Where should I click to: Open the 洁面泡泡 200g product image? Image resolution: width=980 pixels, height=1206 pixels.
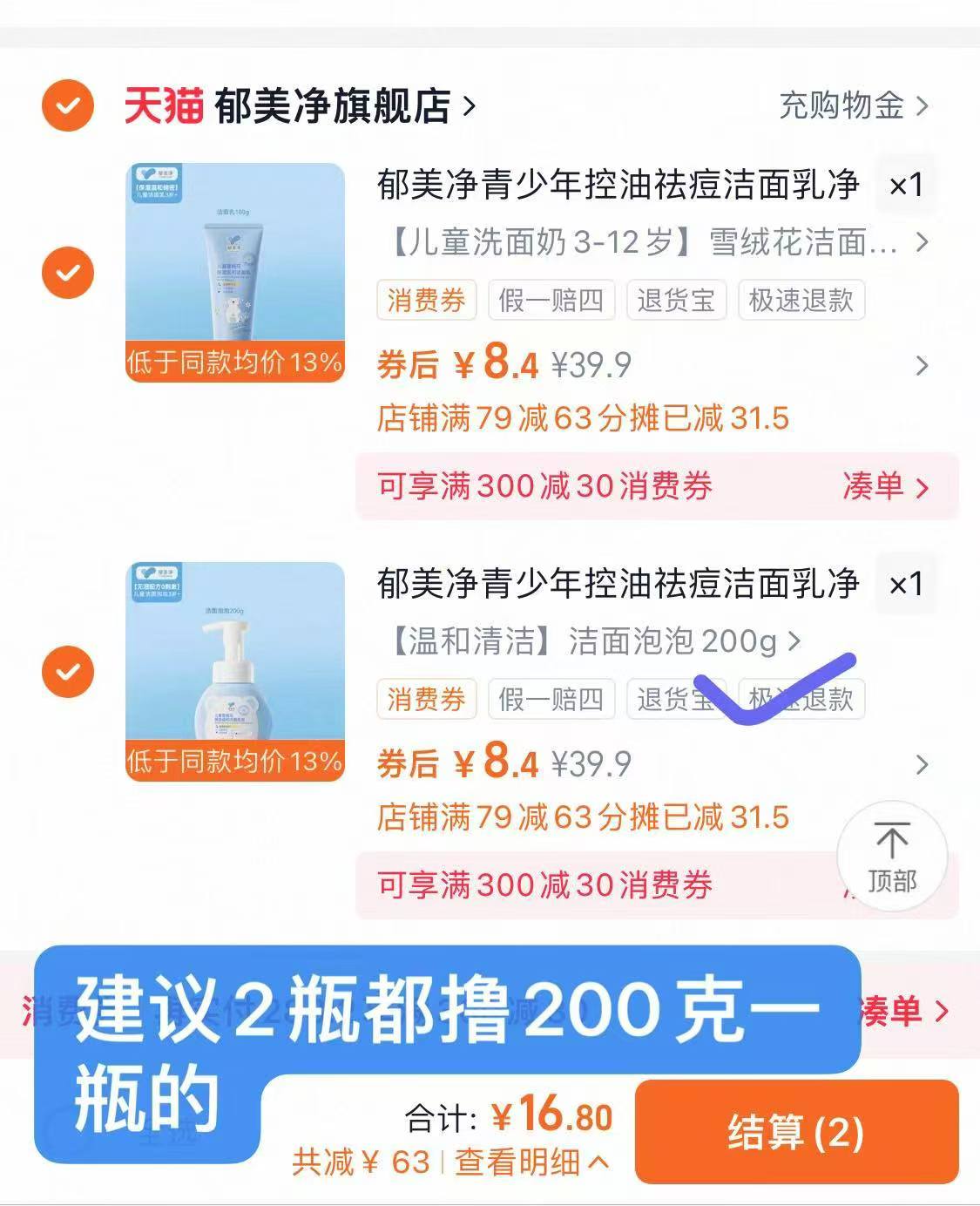(x=235, y=671)
